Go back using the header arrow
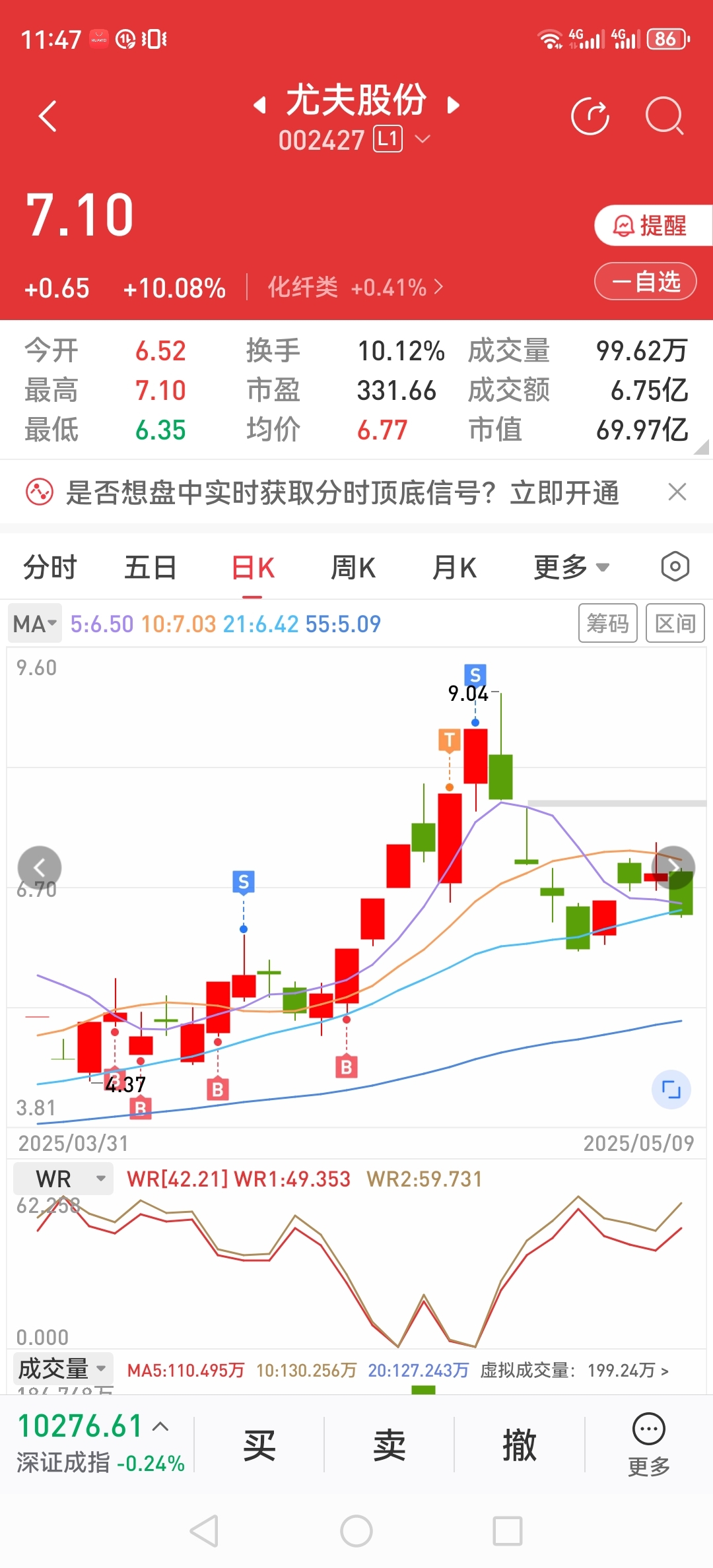The image size is (713, 1568). pos(48,117)
